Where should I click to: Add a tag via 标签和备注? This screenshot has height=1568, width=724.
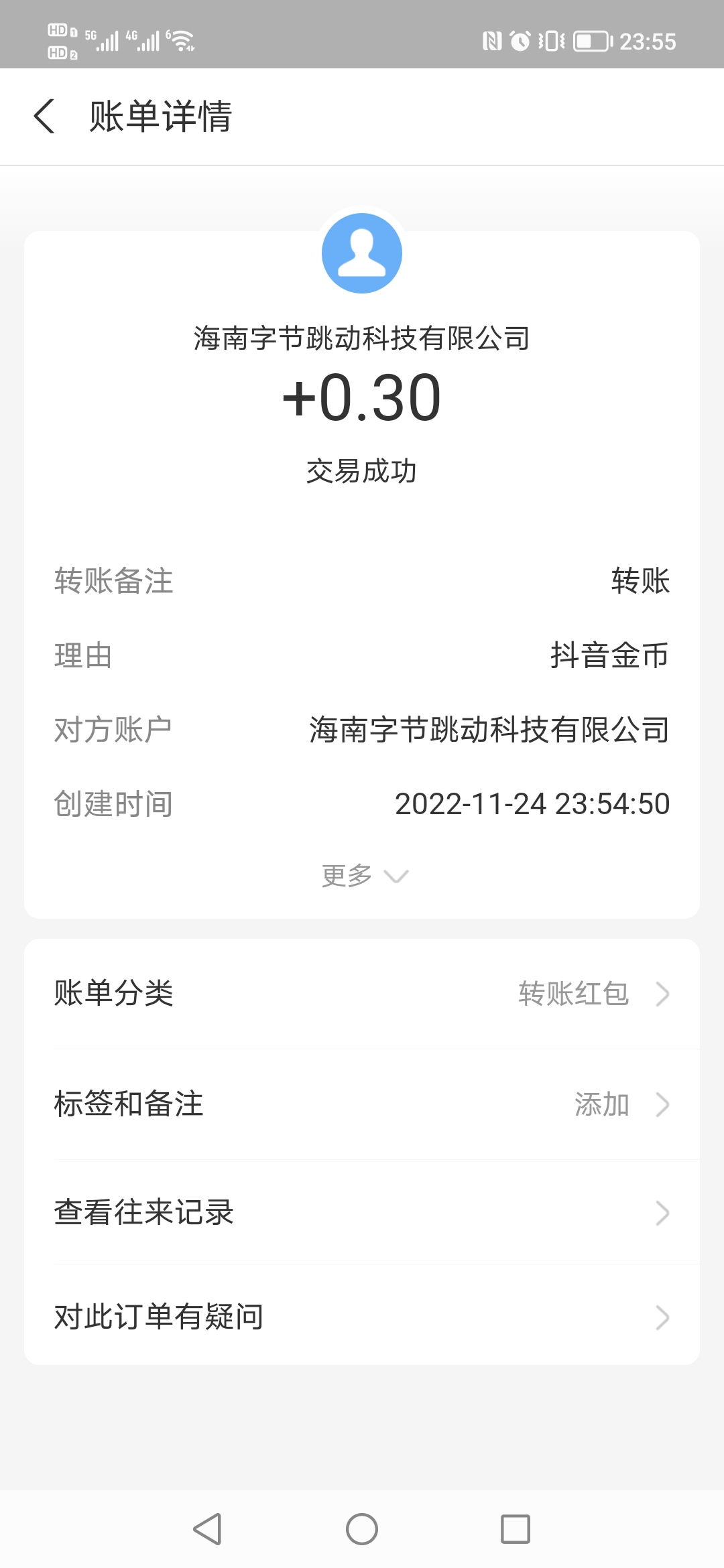tap(362, 1104)
